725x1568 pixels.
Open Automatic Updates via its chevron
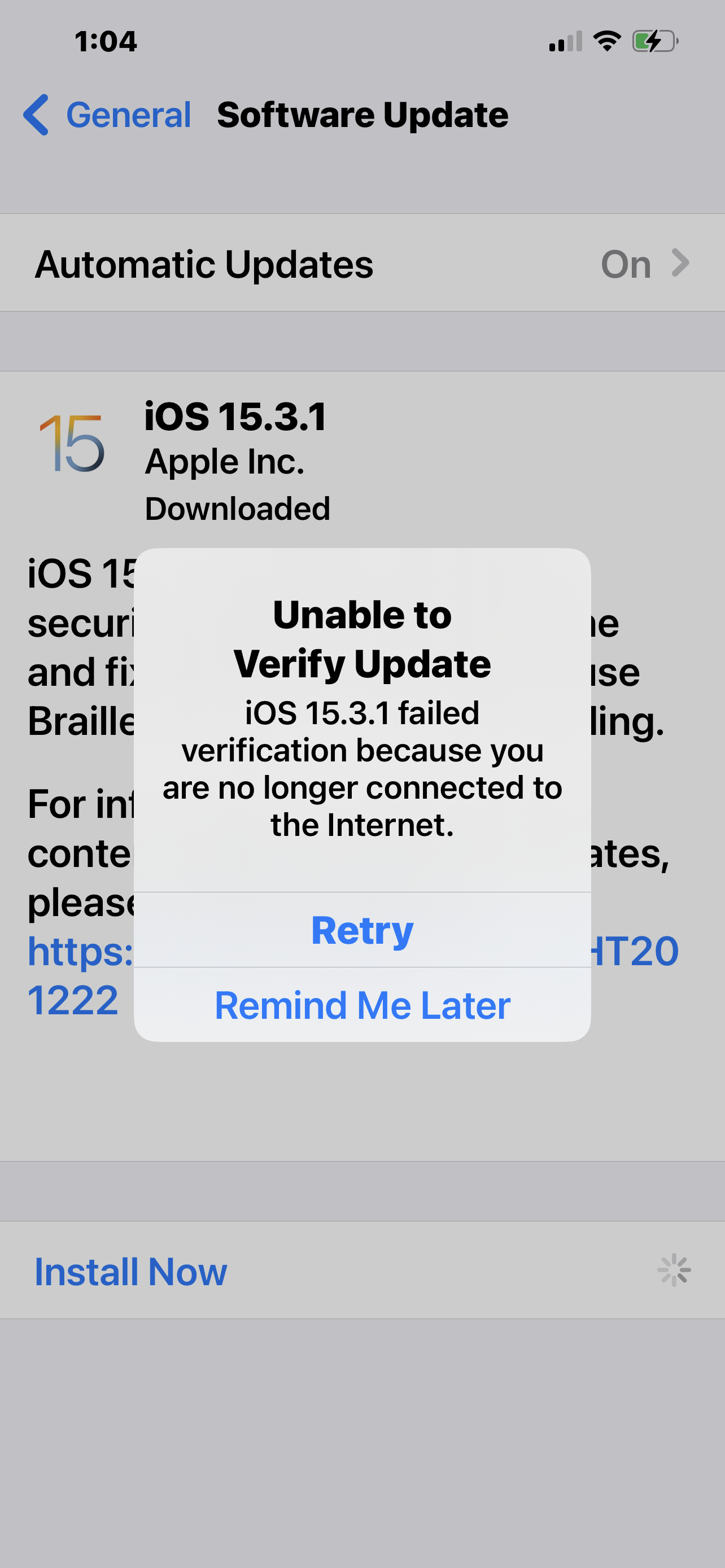(x=680, y=263)
